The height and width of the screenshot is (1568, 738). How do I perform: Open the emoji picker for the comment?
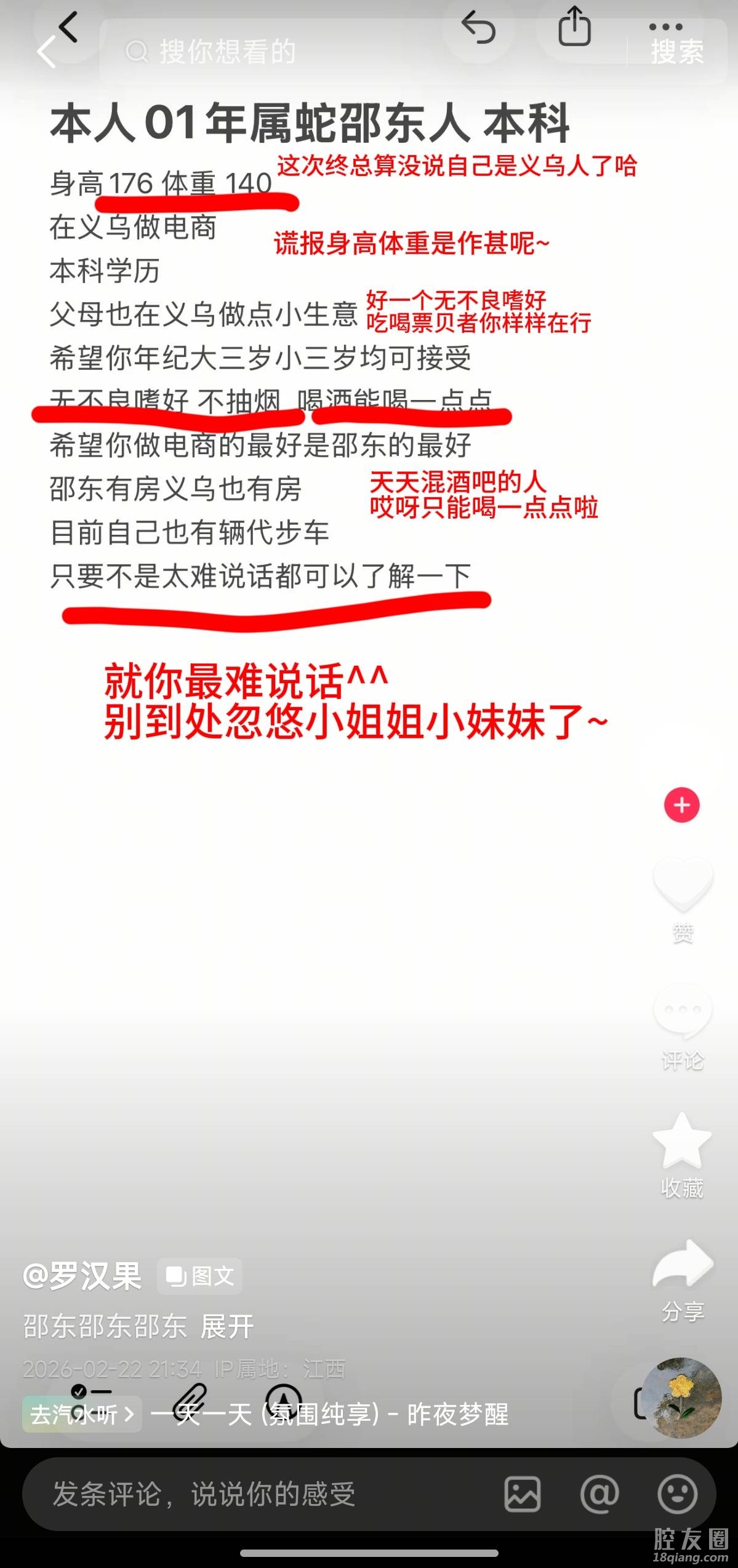(677, 1494)
